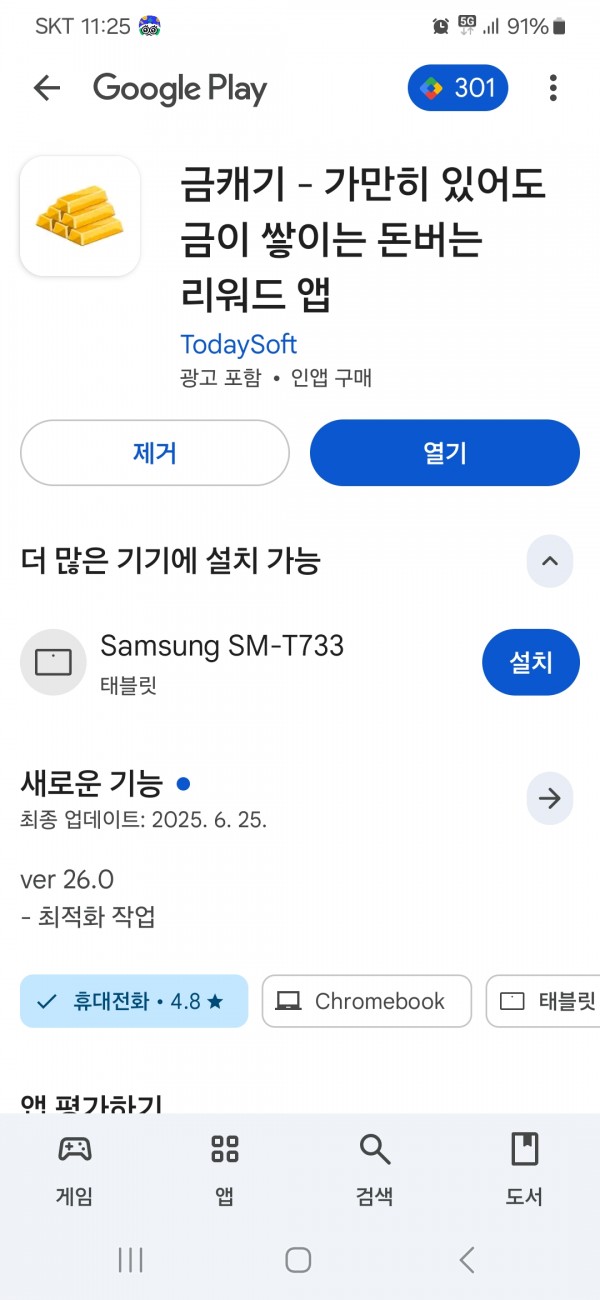
Task: Switch to the 앱 tab
Action: (x=225, y=1170)
